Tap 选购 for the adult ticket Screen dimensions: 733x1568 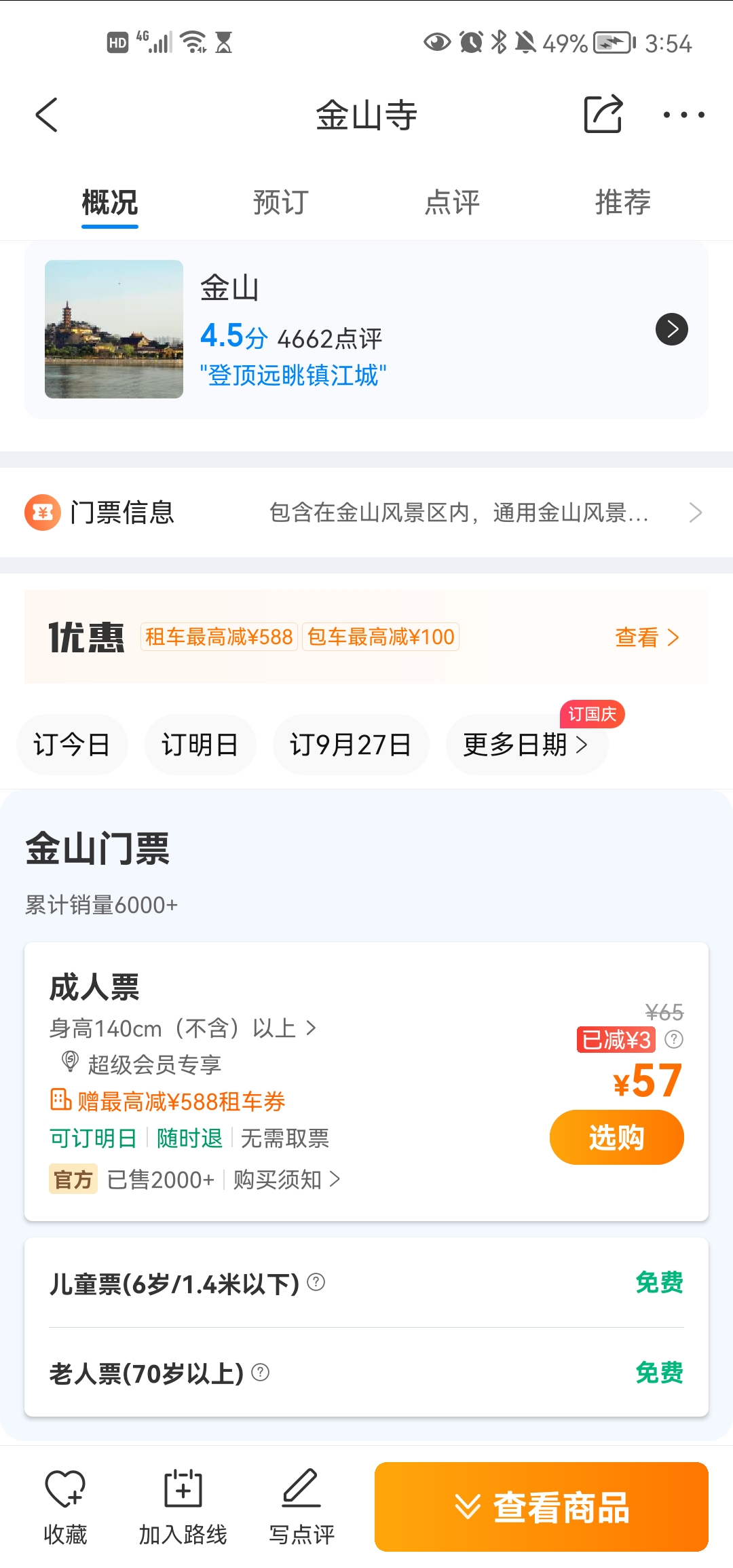(x=616, y=1137)
